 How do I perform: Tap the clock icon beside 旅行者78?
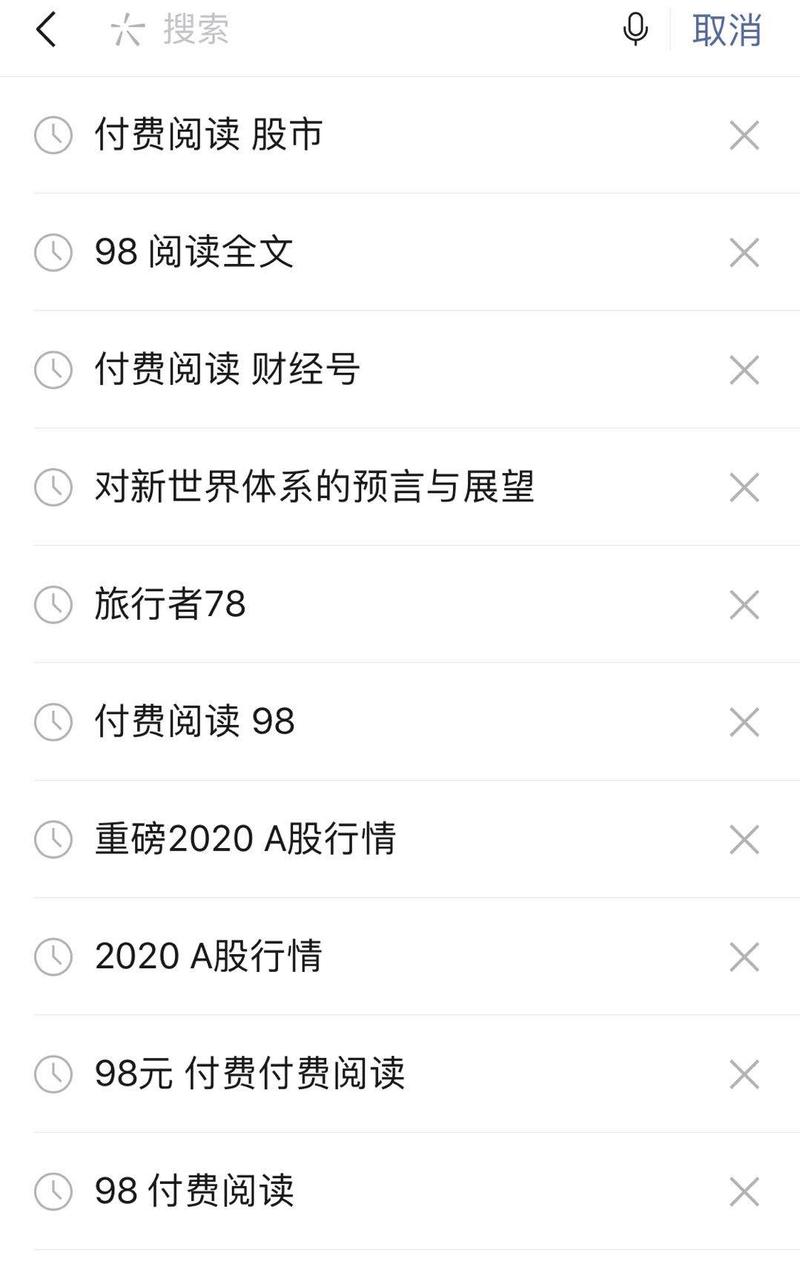pos(55,604)
